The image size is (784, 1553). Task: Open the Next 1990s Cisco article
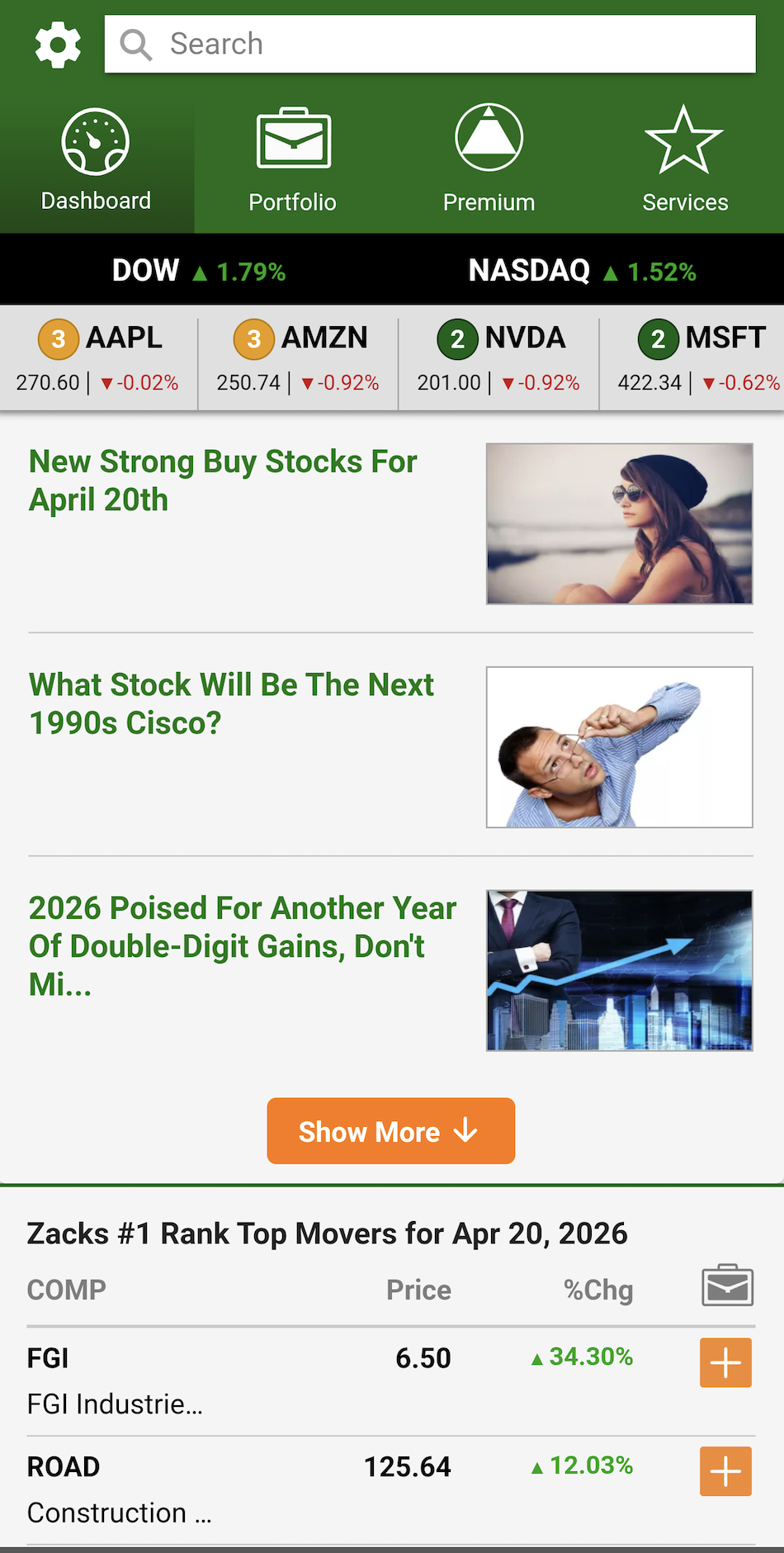[231, 703]
